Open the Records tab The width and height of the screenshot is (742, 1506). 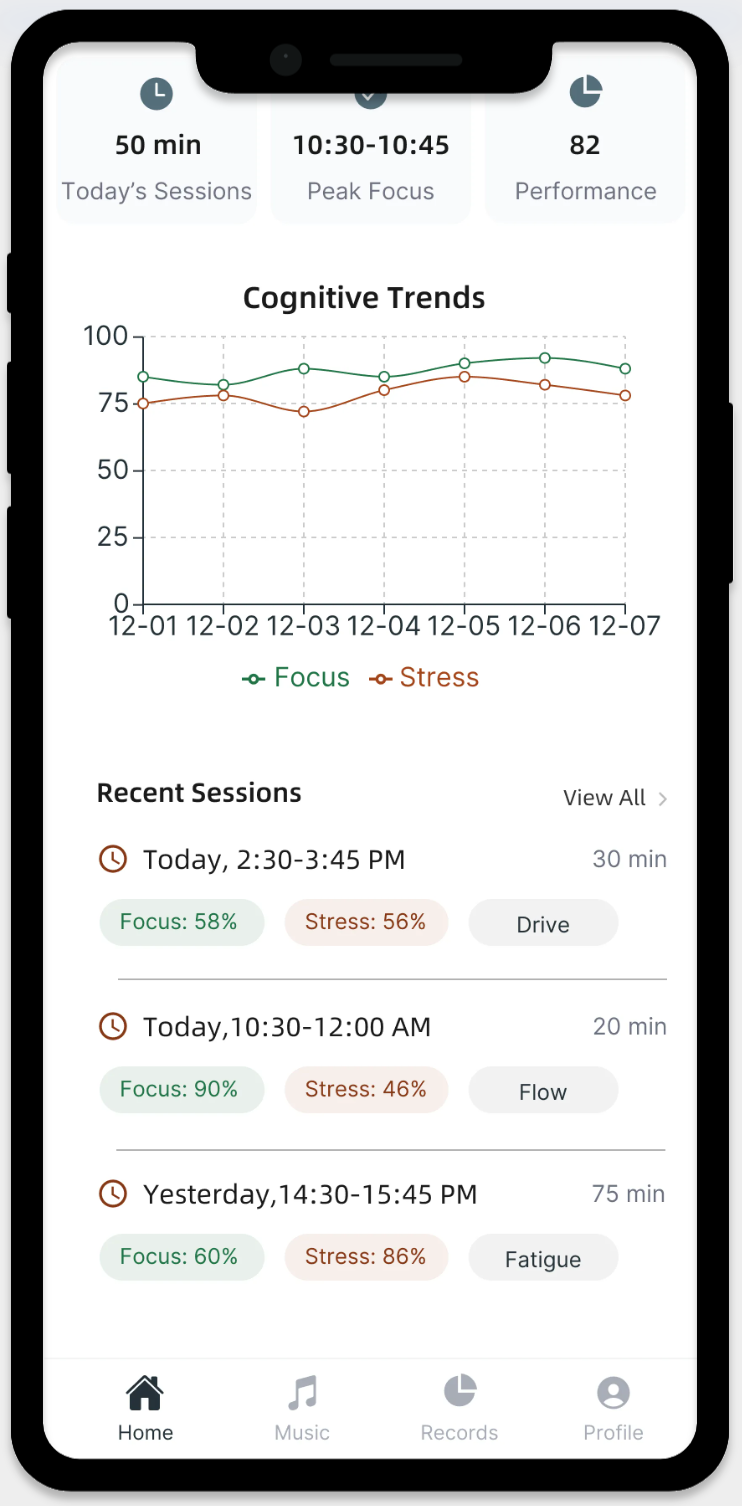pyautogui.click(x=459, y=1408)
